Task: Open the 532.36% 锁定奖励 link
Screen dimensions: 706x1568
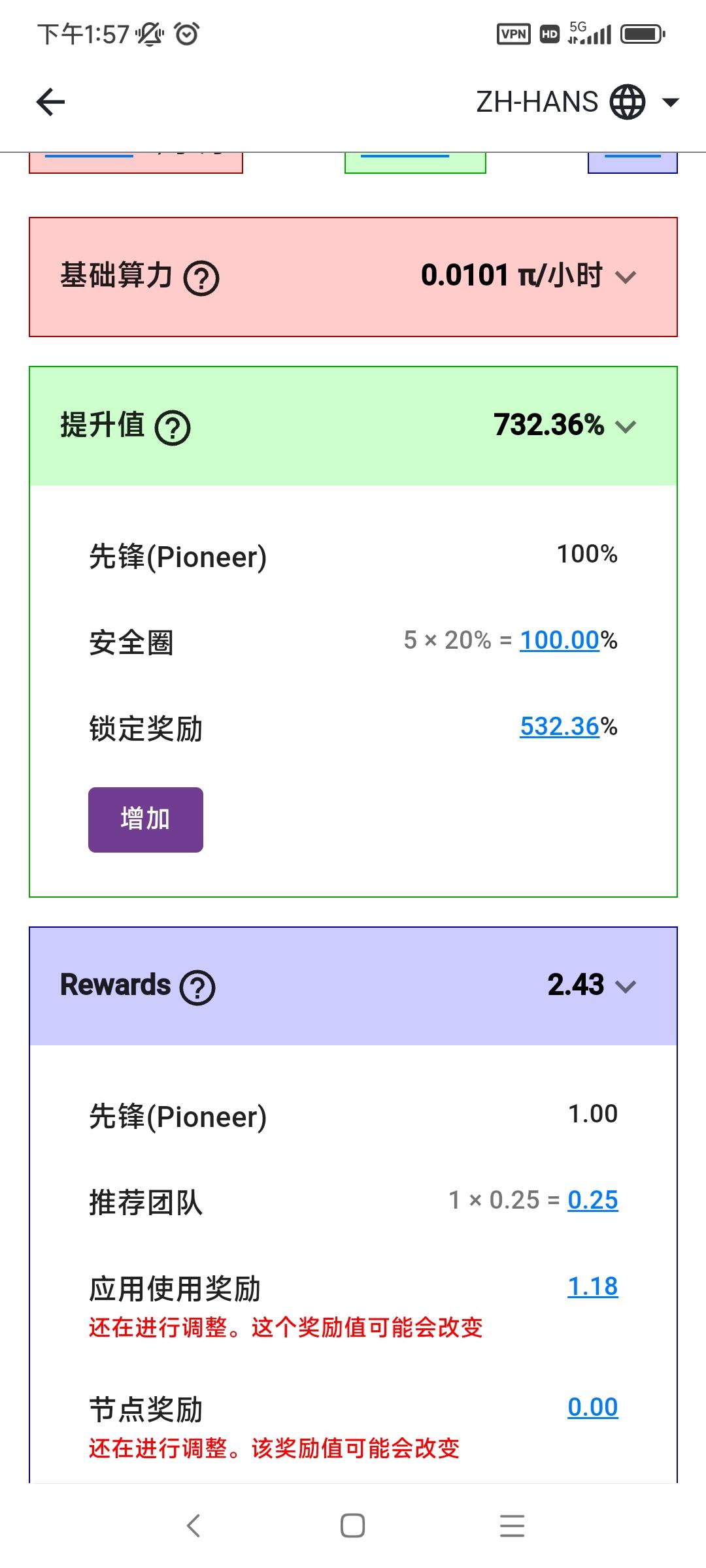Action: point(560,727)
